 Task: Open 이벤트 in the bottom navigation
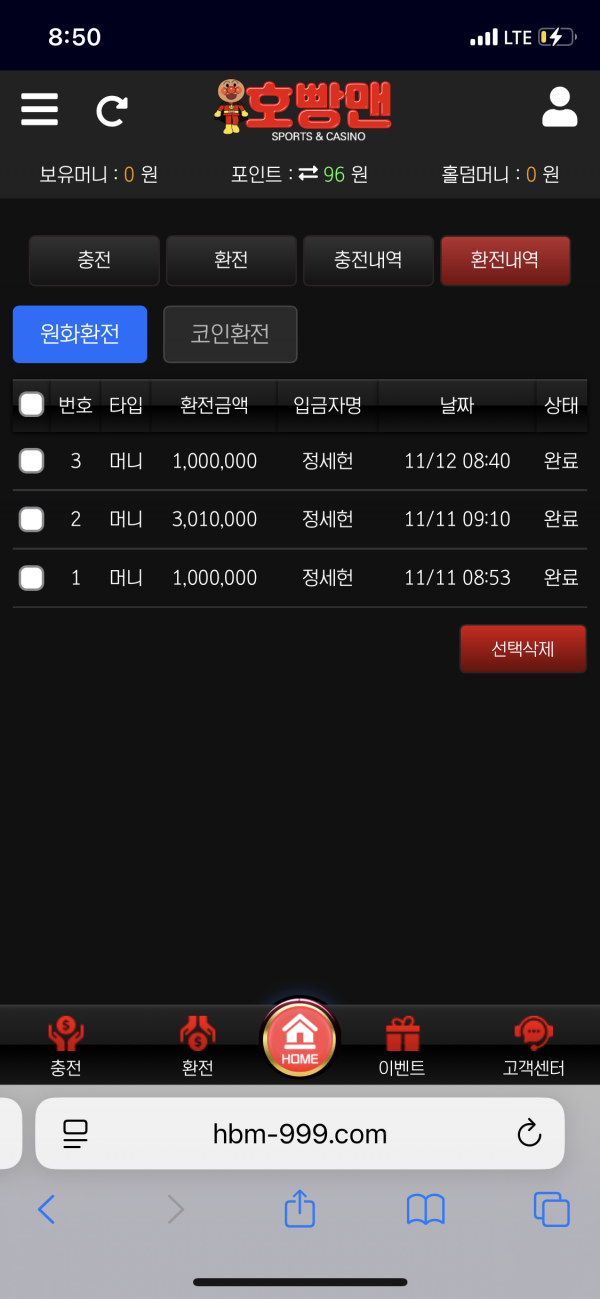402,1045
